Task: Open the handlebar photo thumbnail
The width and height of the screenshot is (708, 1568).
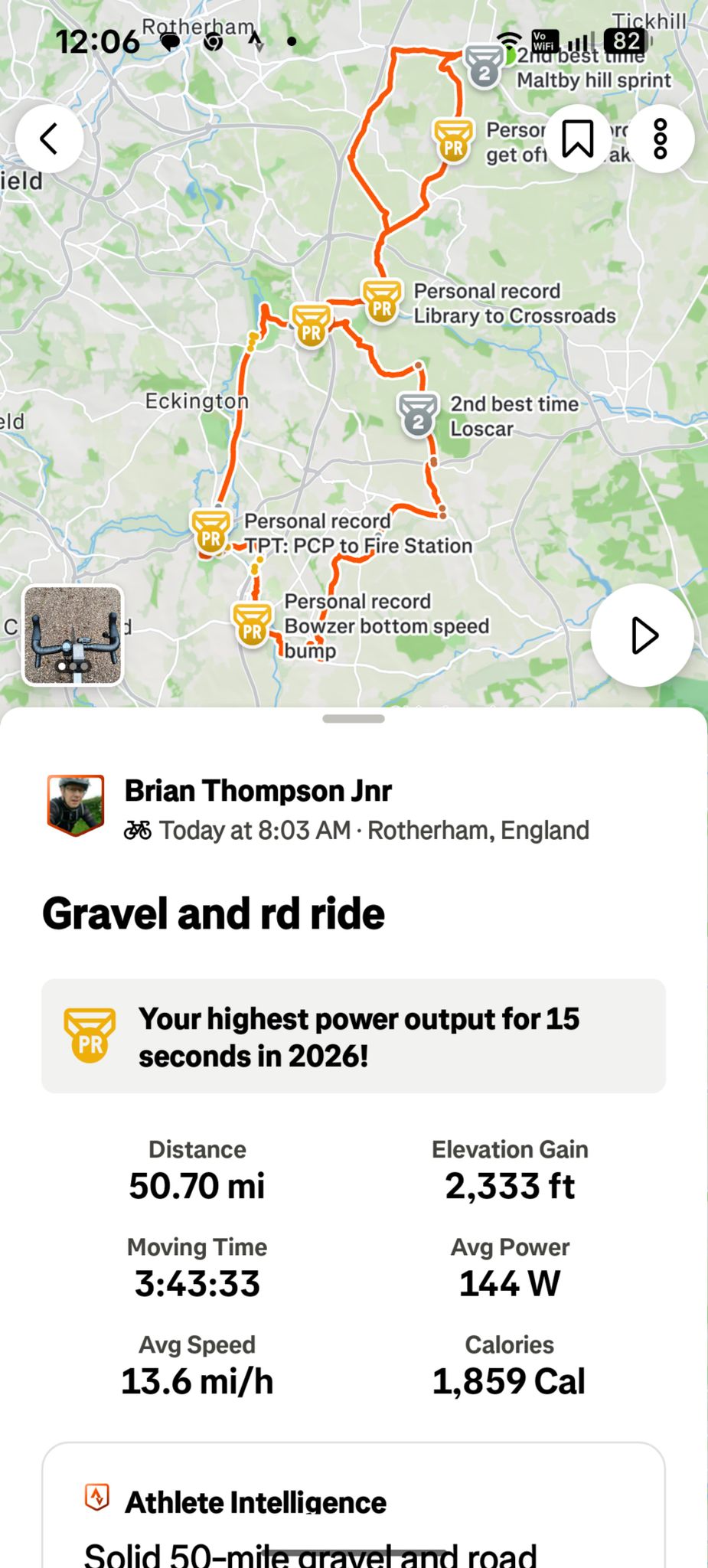Action: coord(73,635)
